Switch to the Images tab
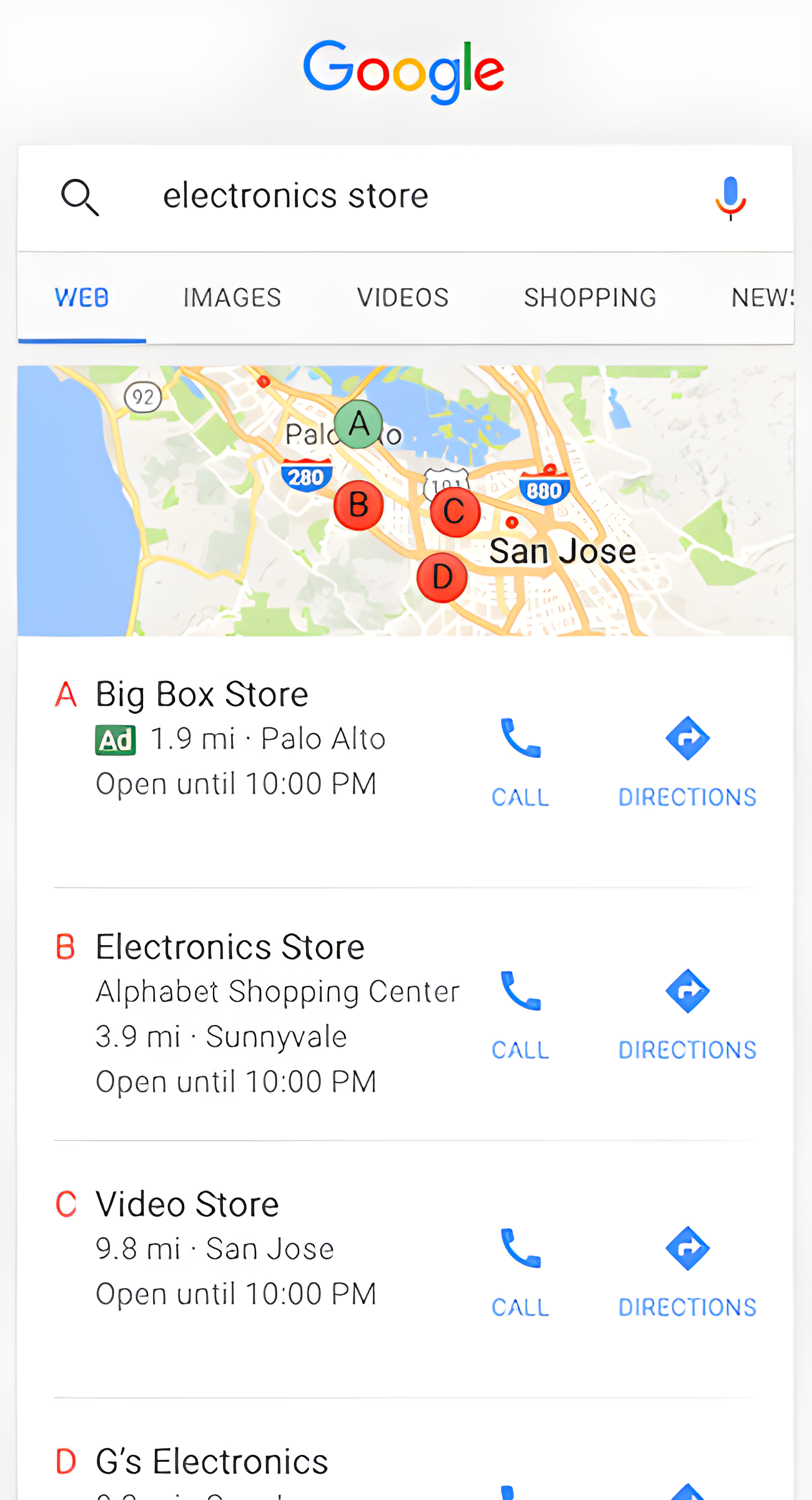The height and width of the screenshot is (1500, 812). pos(232,298)
